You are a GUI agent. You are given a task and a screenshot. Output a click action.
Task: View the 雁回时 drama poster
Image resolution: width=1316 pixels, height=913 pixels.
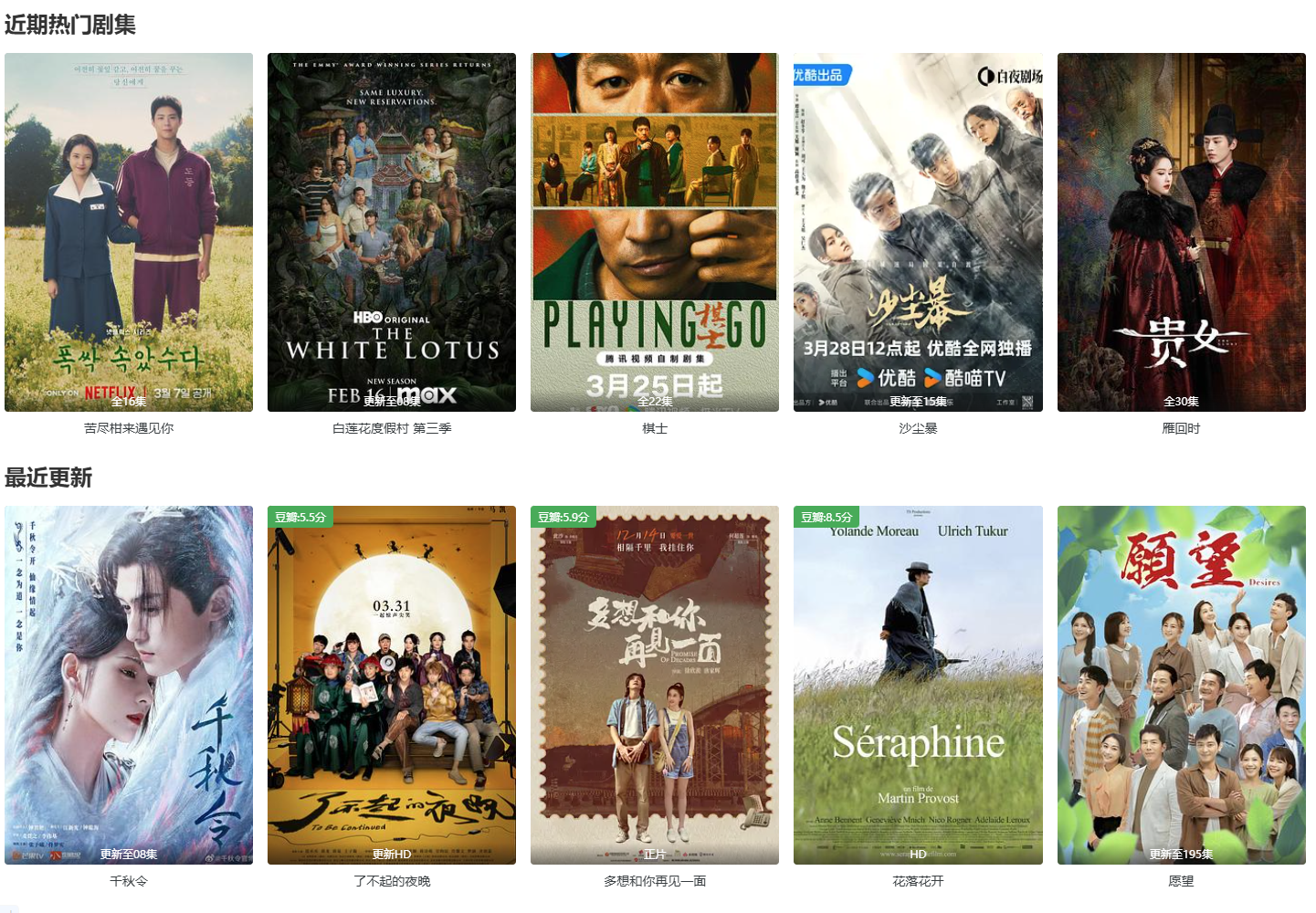[x=1181, y=232]
